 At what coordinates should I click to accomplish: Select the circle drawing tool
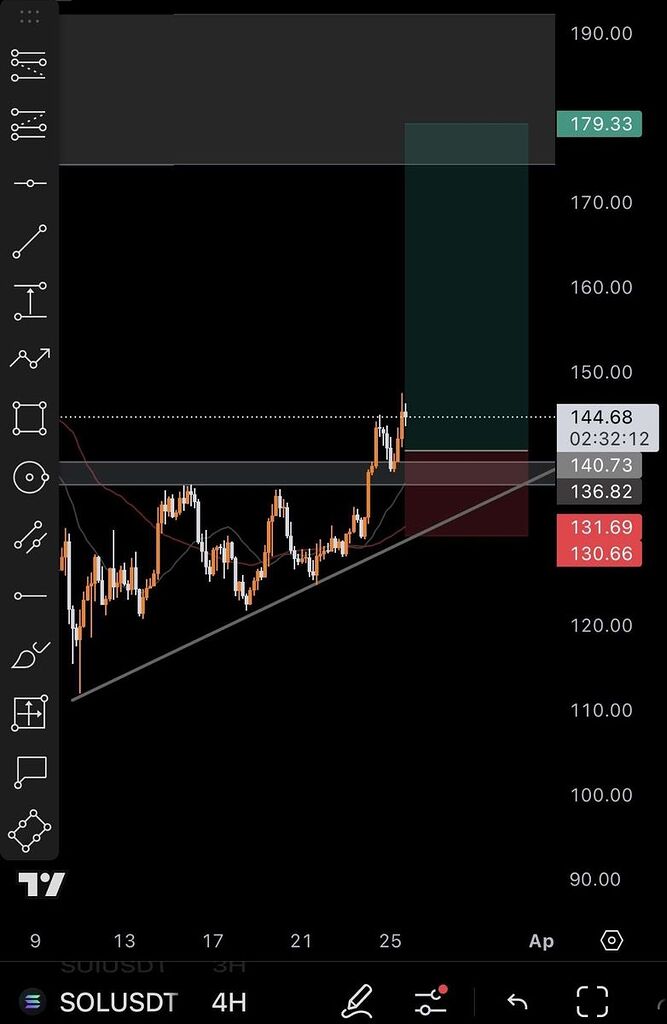point(30,478)
